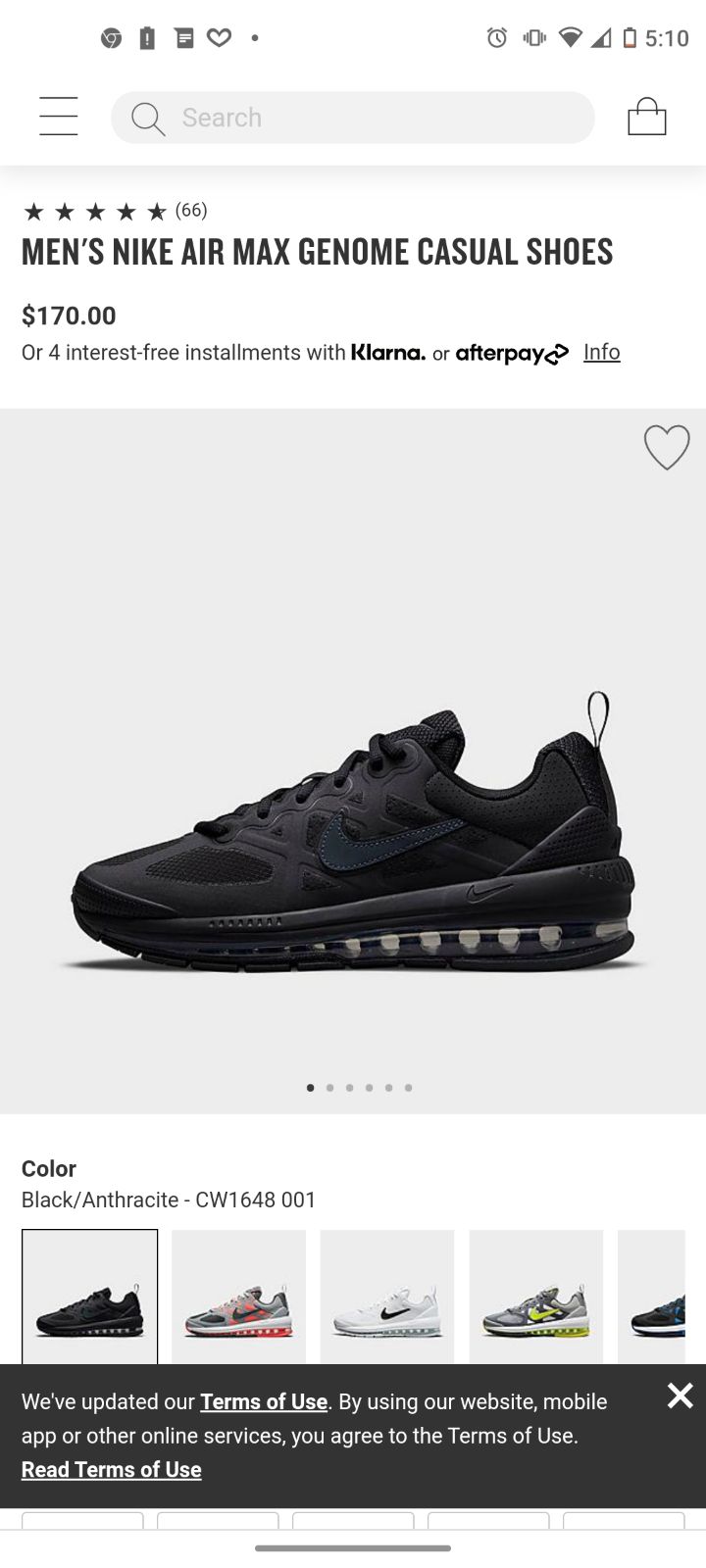Dismiss the Terms of Use banner
This screenshot has height=1568, width=706.
click(680, 1396)
